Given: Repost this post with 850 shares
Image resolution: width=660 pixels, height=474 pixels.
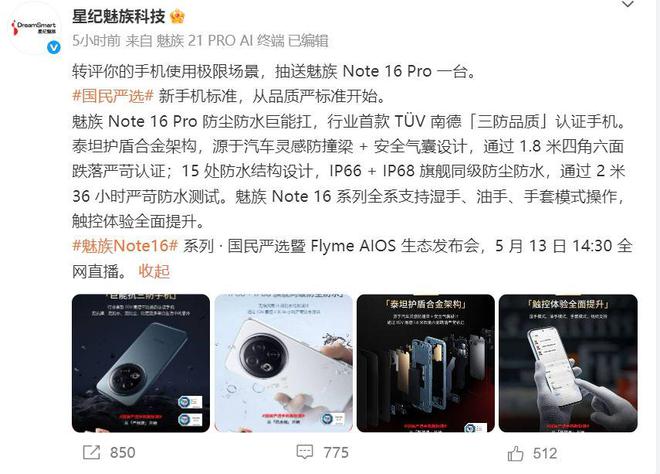Looking at the screenshot, I should pos(110,452).
